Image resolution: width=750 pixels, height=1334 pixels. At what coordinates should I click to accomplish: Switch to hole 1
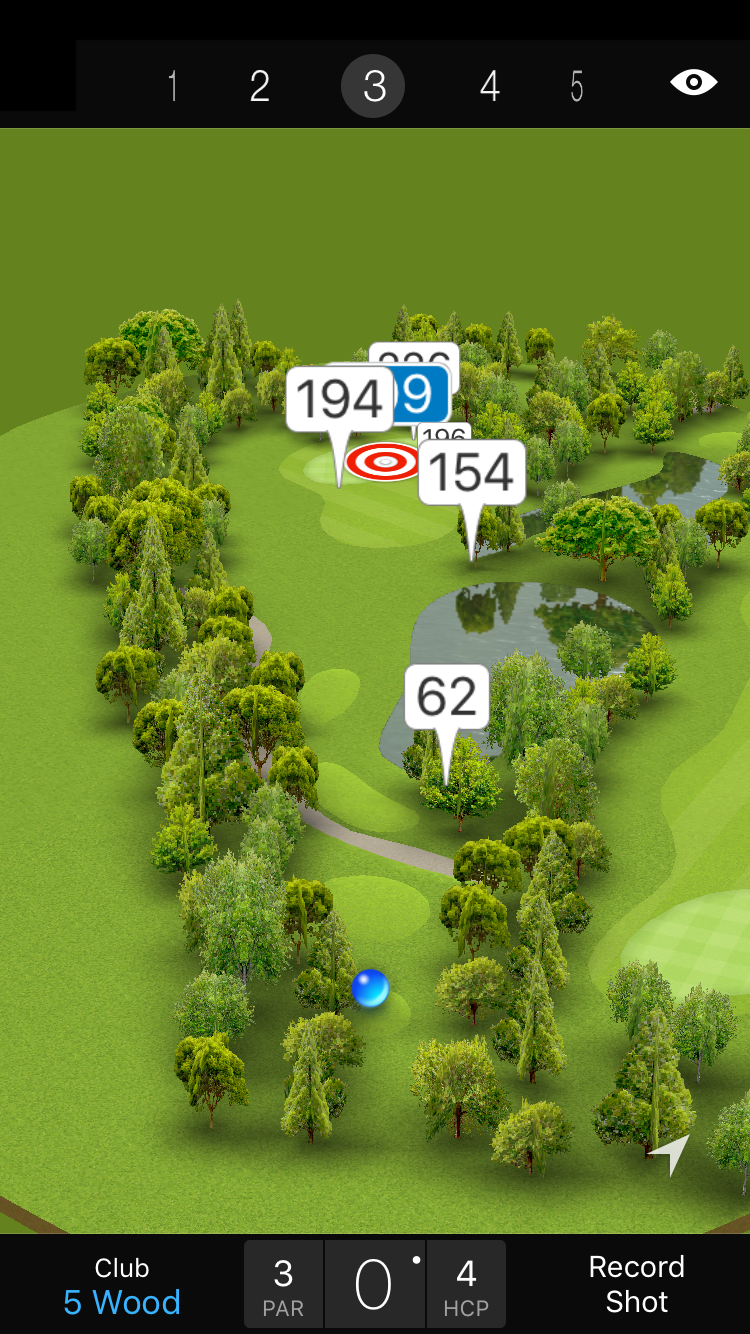click(173, 87)
